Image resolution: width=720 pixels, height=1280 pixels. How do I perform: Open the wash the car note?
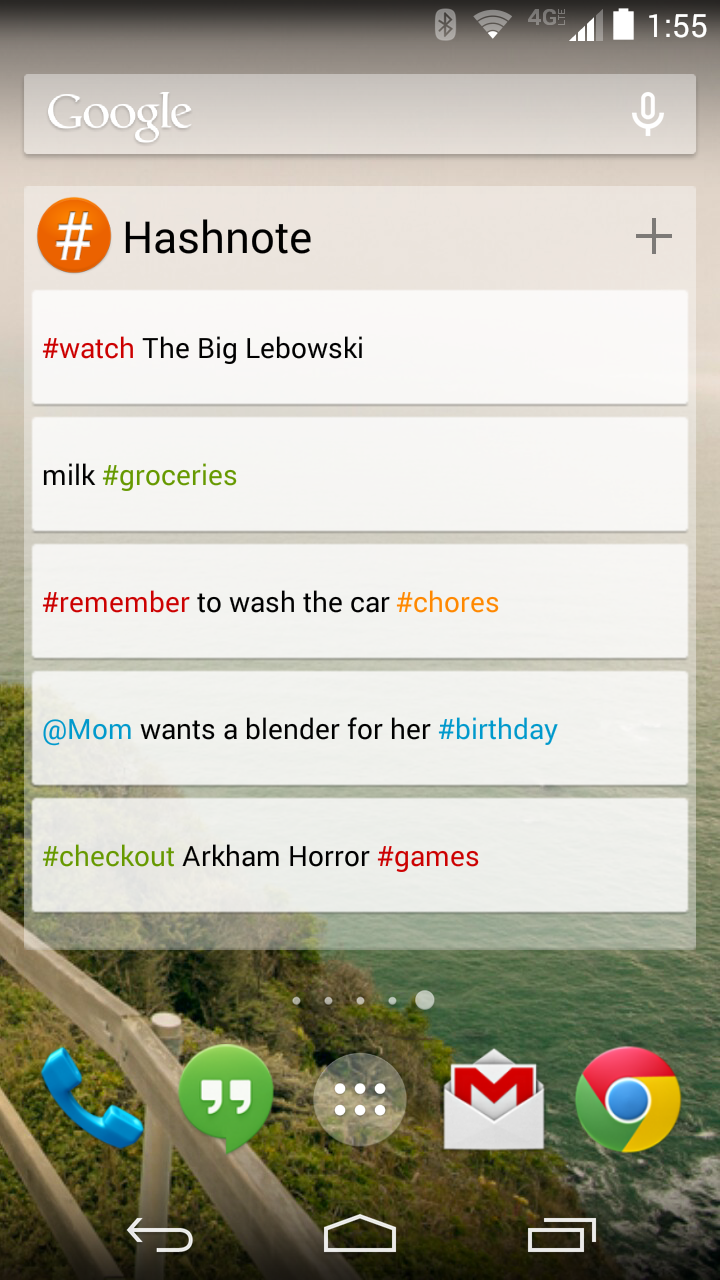360,601
